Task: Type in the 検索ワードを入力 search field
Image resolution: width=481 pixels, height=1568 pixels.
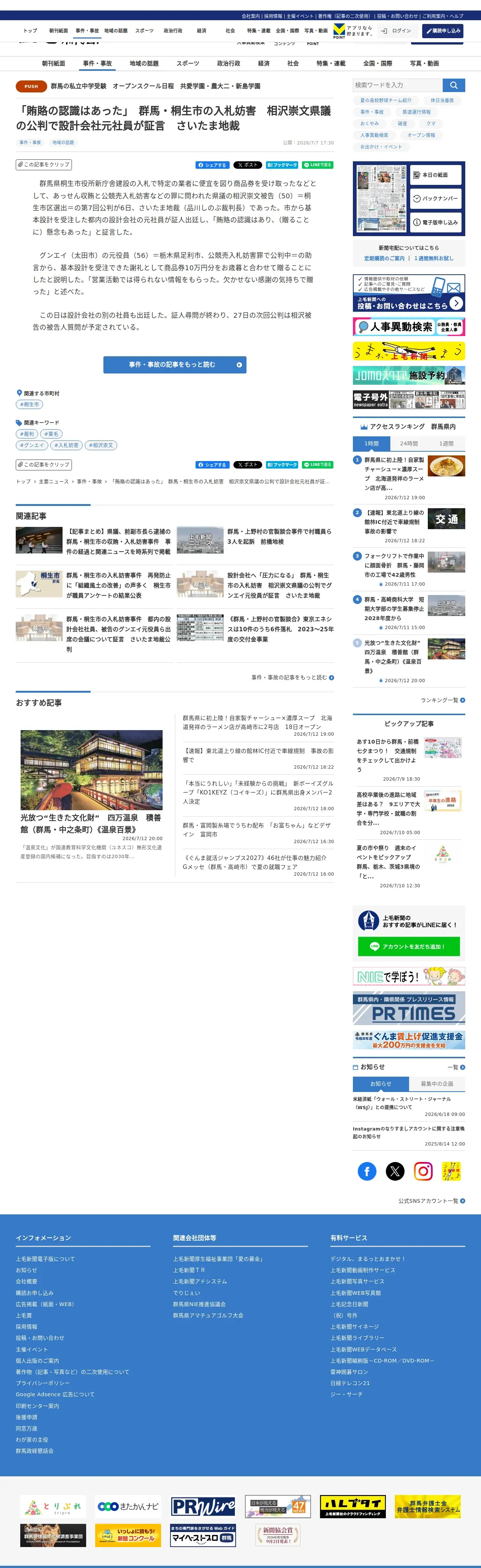Action: [x=397, y=85]
